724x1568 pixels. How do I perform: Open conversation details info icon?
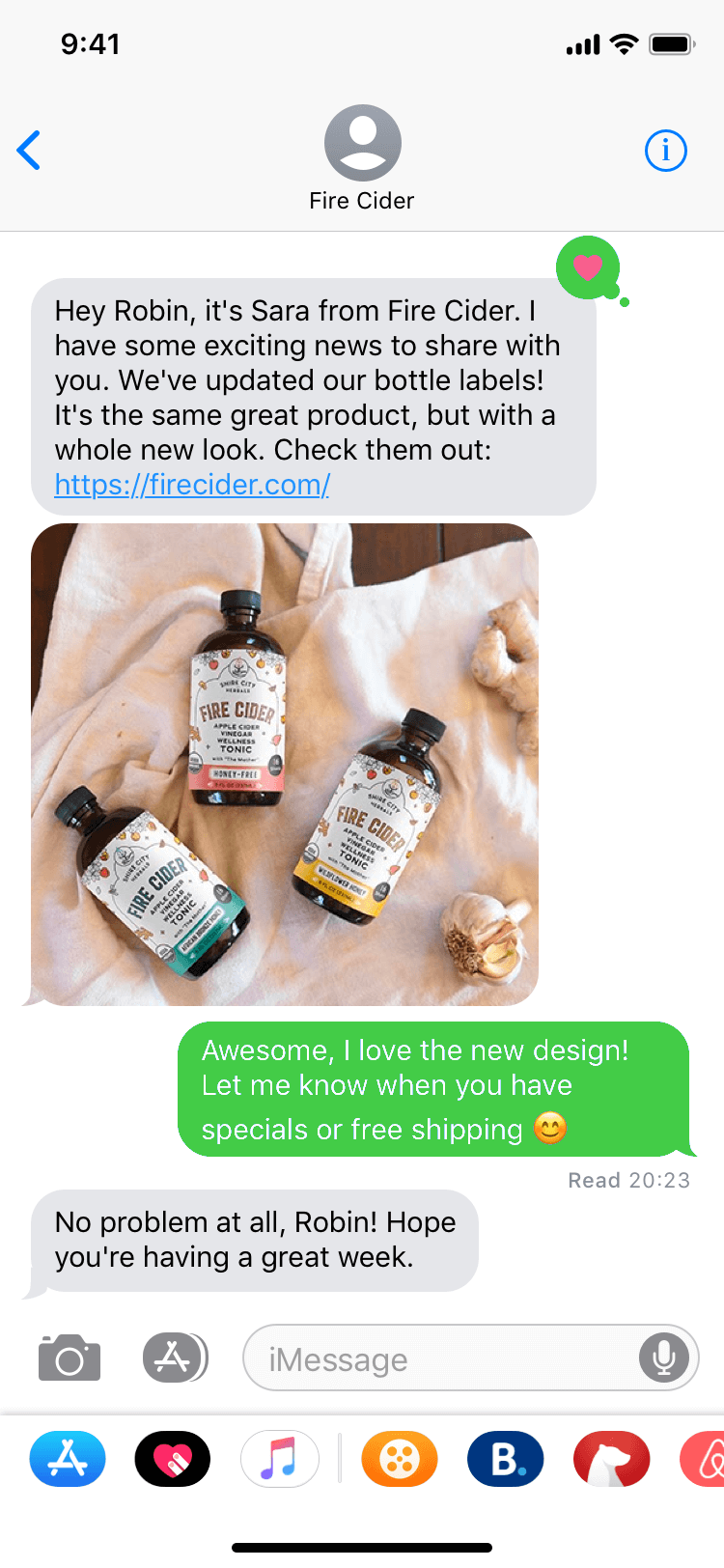point(665,151)
